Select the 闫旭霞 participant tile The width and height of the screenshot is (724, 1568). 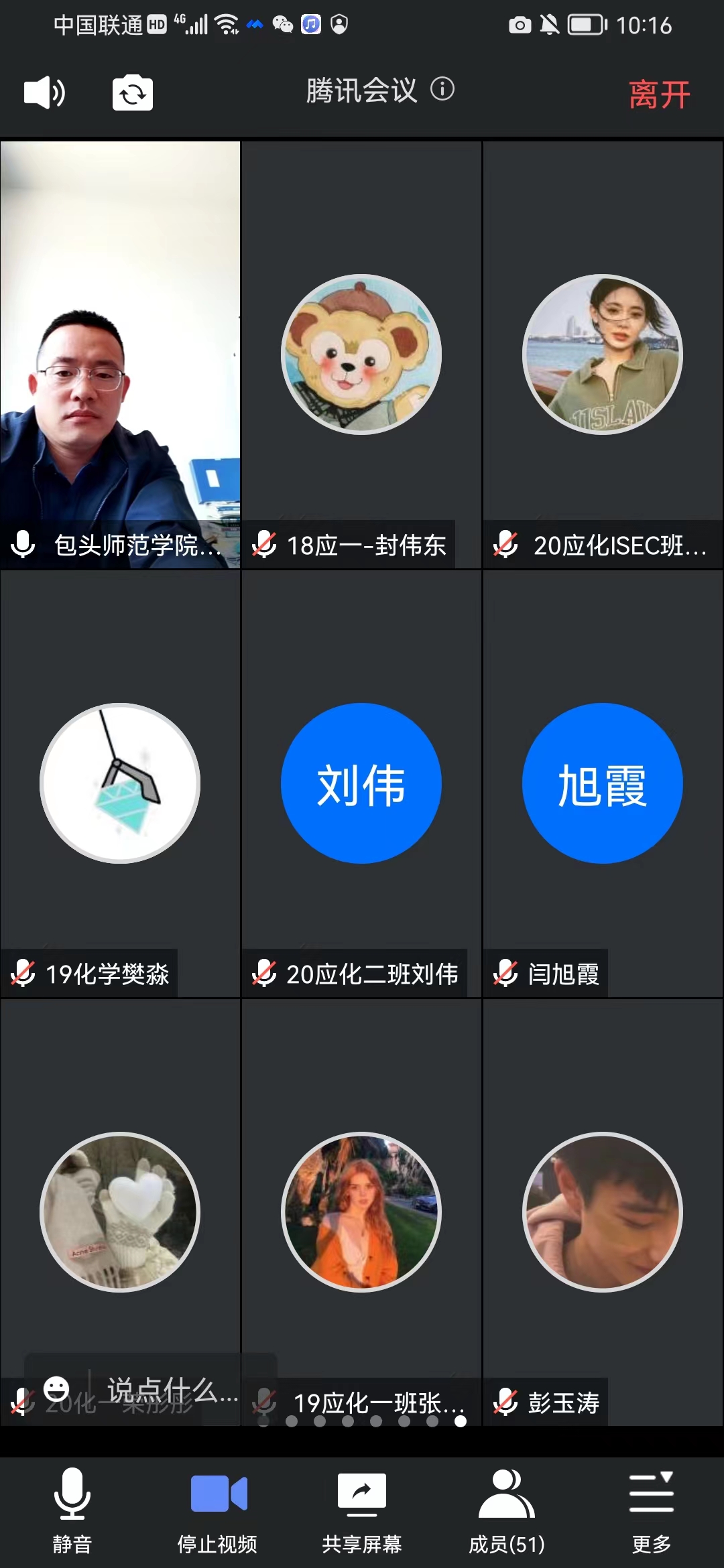click(603, 784)
